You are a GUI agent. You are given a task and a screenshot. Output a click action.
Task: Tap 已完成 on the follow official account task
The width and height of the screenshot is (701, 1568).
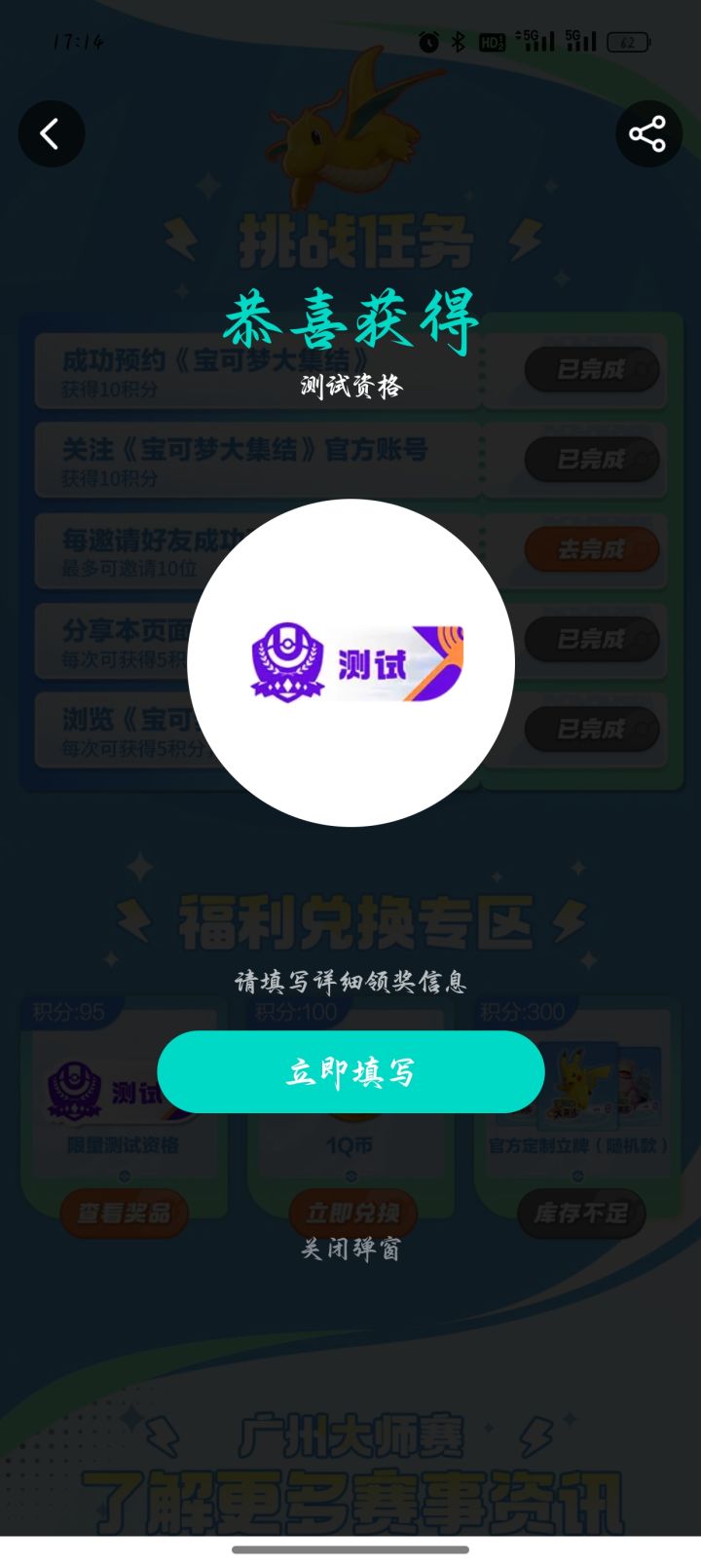[x=592, y=460]
